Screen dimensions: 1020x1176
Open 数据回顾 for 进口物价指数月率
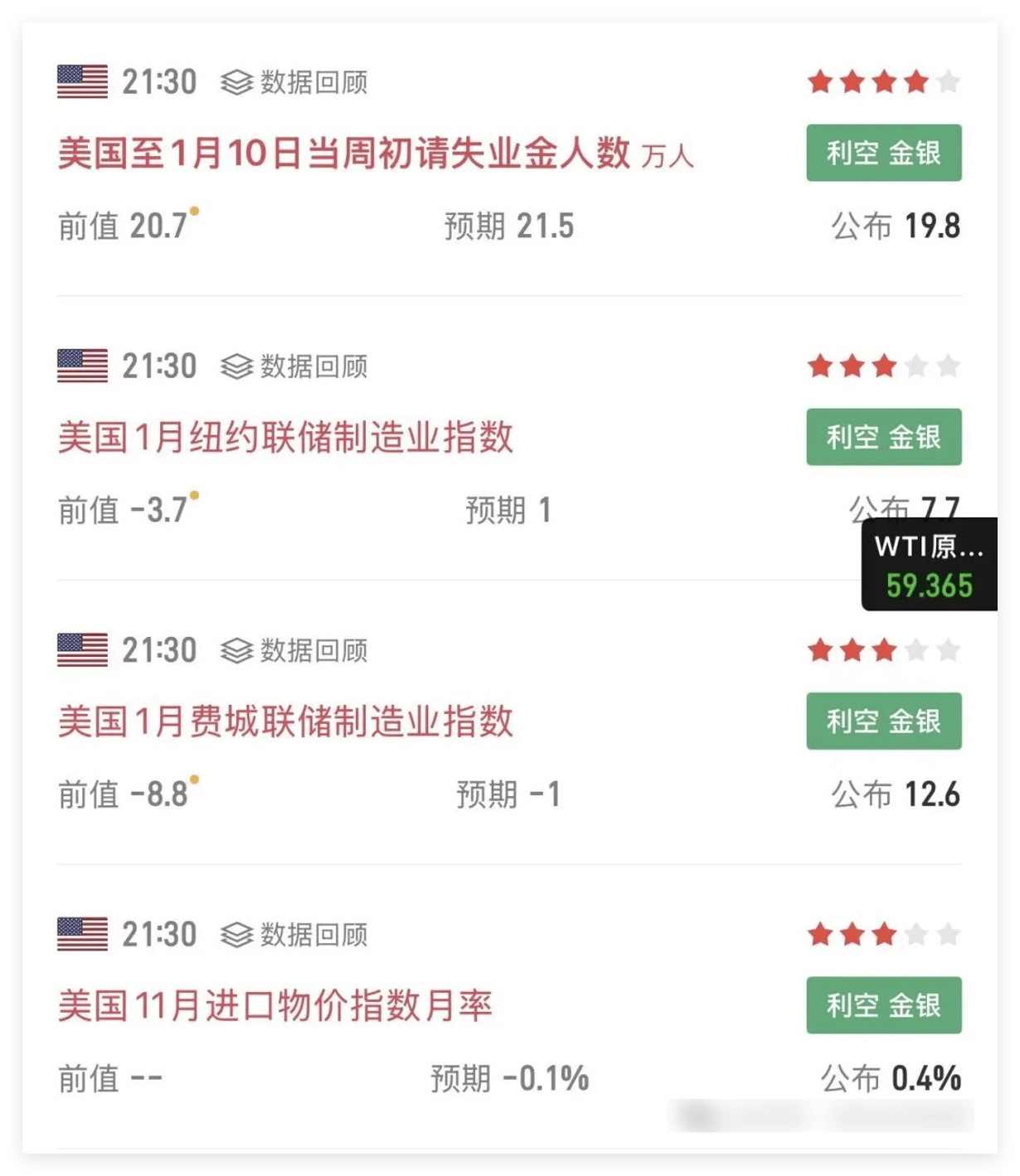pyautogui.click(x=294, y=935)
